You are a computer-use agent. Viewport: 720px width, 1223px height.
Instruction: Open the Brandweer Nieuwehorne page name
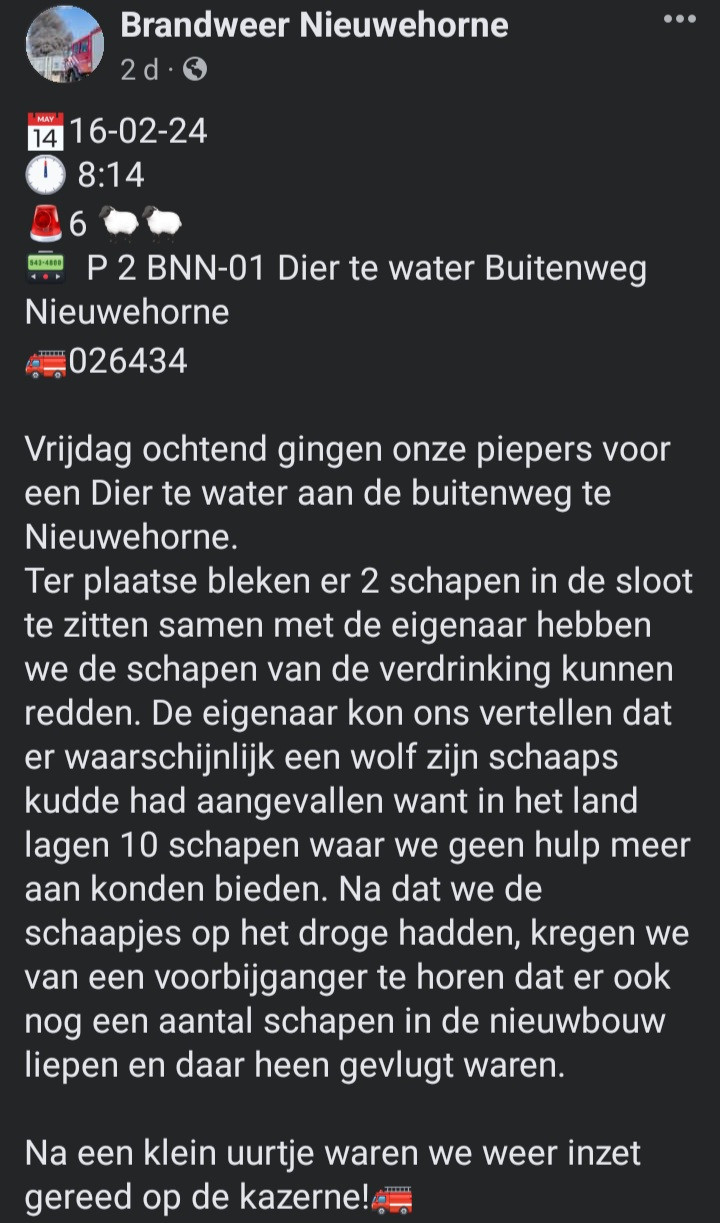314,25
